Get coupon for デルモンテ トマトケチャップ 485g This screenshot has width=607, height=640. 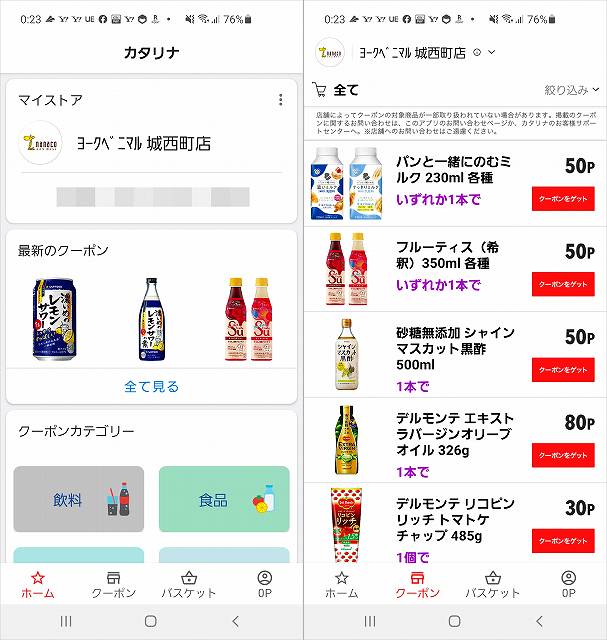(x=563, y=541)
